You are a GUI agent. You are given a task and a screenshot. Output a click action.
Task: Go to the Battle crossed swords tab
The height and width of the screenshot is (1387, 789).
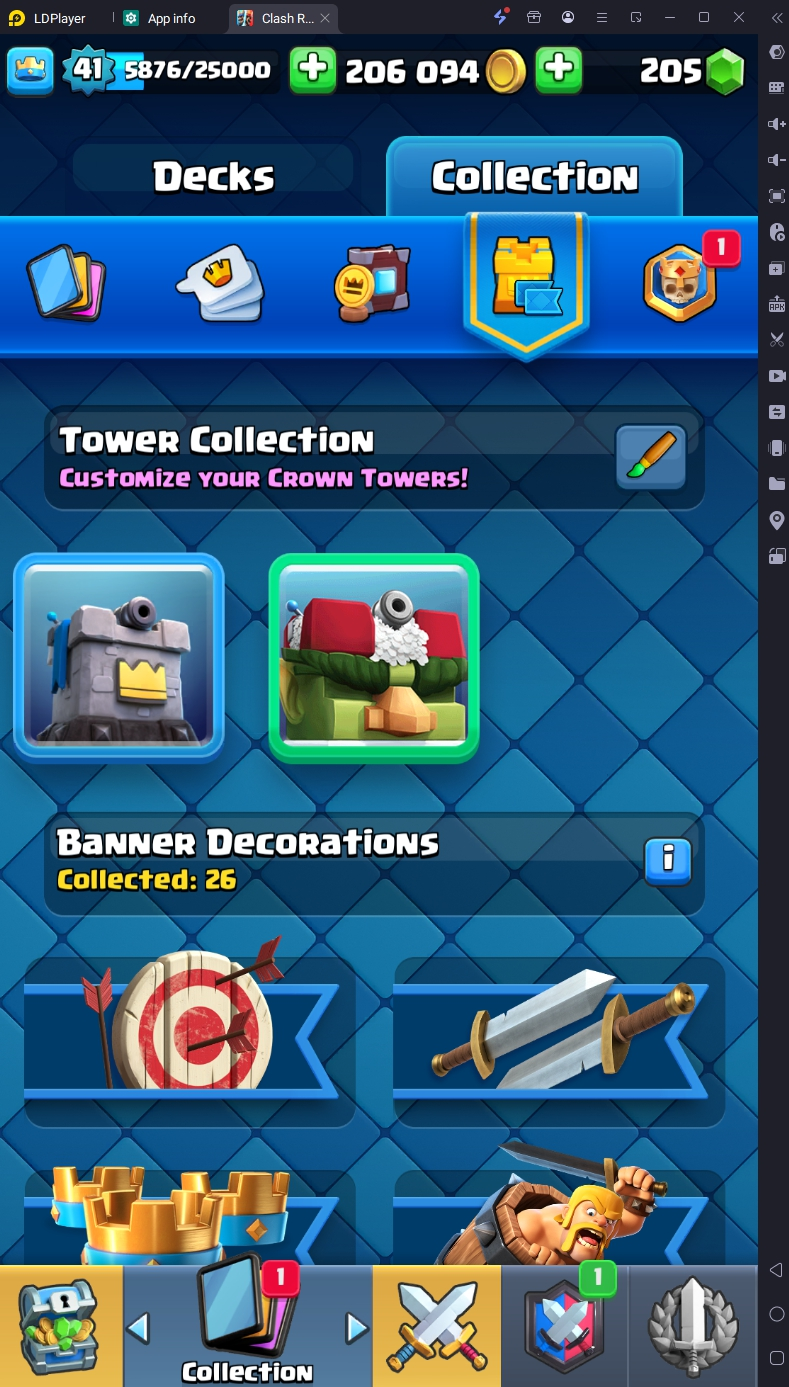(x=436, y=1326)
